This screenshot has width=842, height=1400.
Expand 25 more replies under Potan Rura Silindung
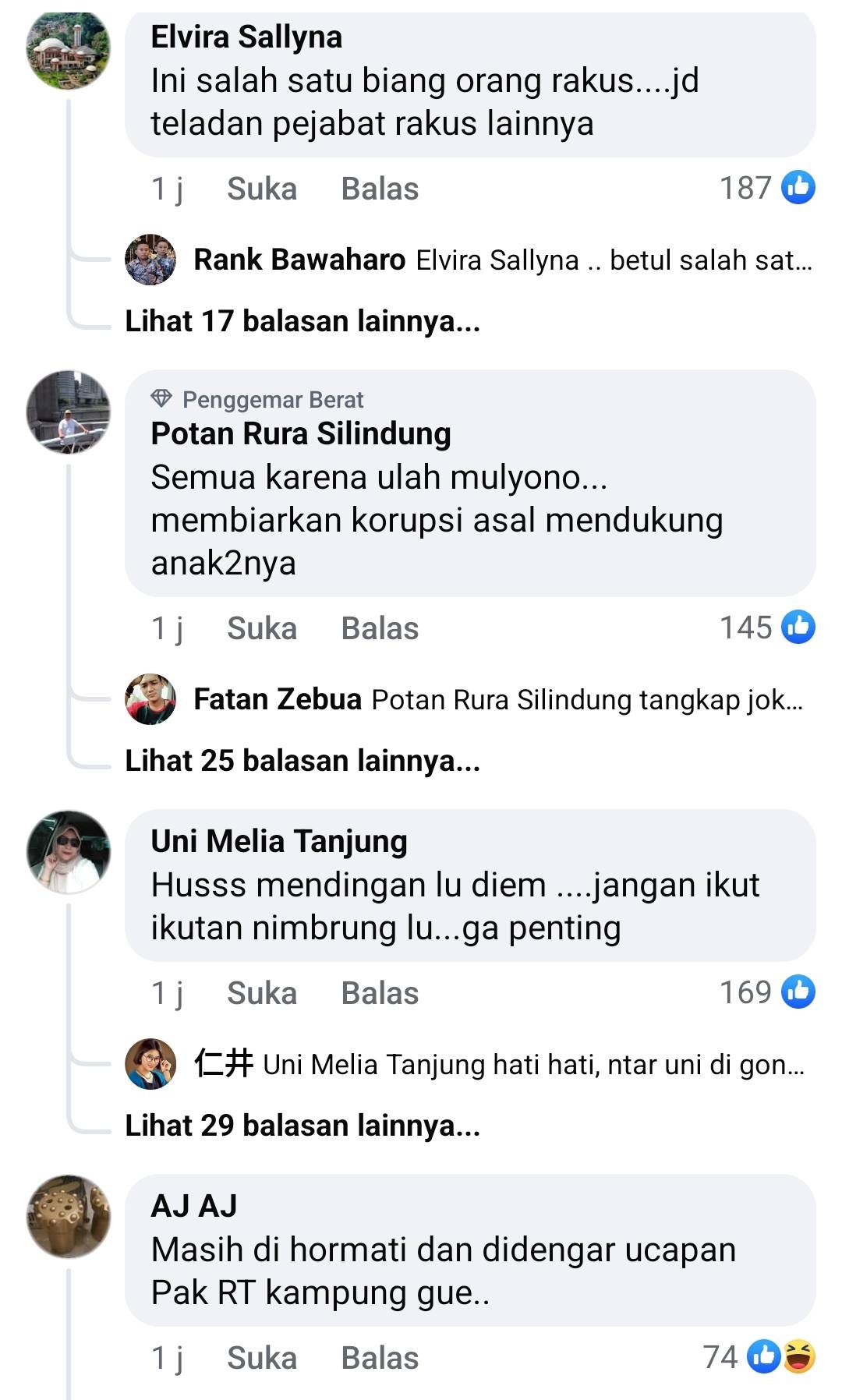(302, 761)
